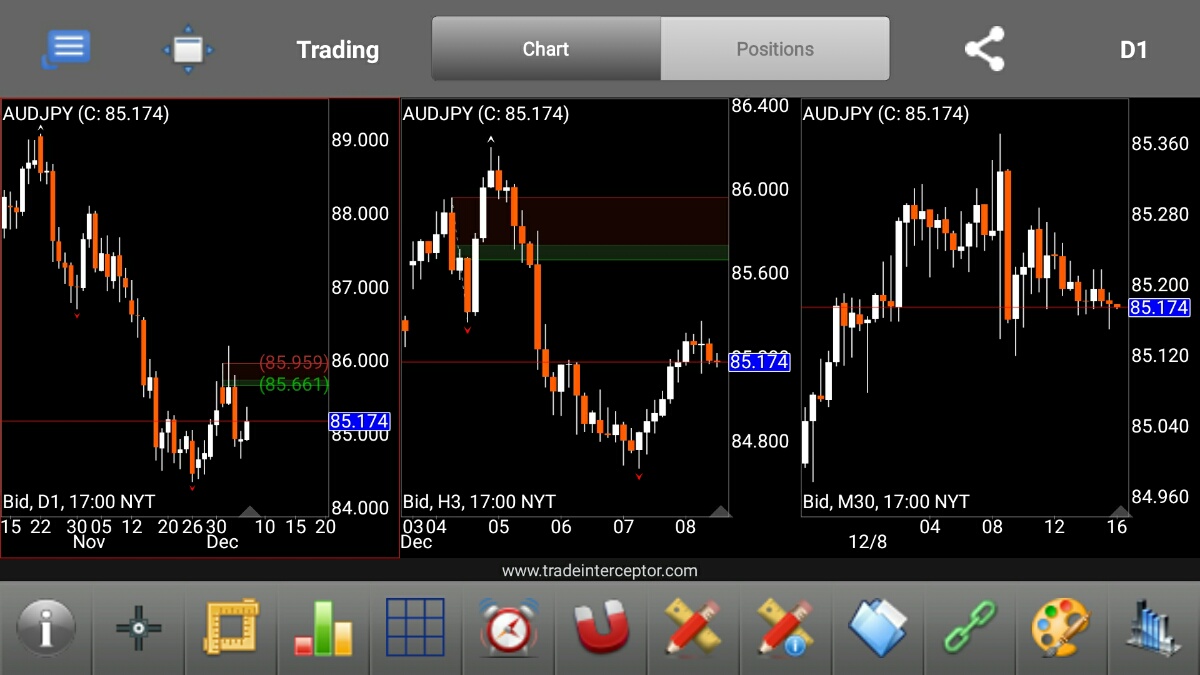This screenshot has width=1200, height=675.
Task: Select the Chart tab
Action: [x=546, y=49]
